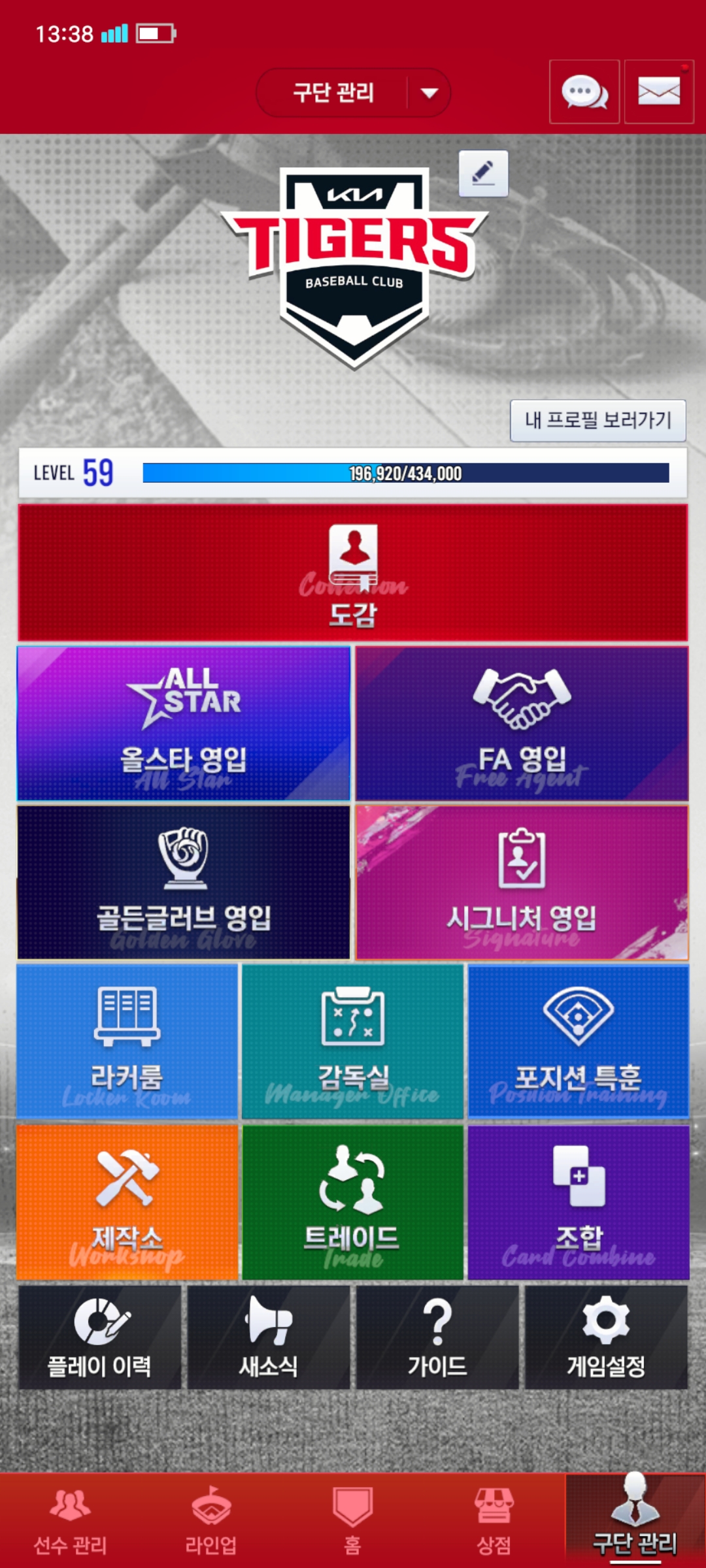Open the mailbox envelope icon
This screenshot has width=706, height=1568.
(x=659, y=92)
